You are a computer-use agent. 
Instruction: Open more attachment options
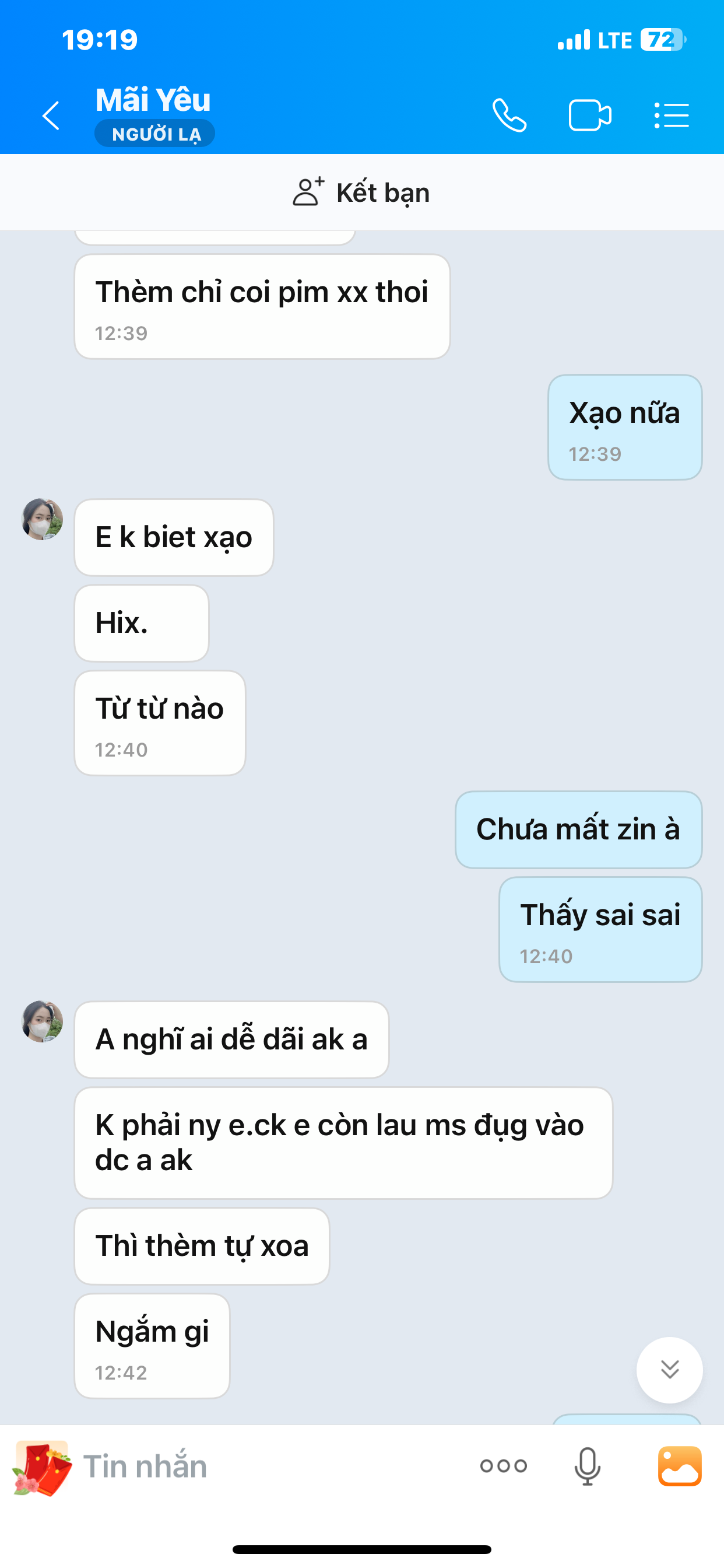pyautogui.click(x=503, y=1466)
